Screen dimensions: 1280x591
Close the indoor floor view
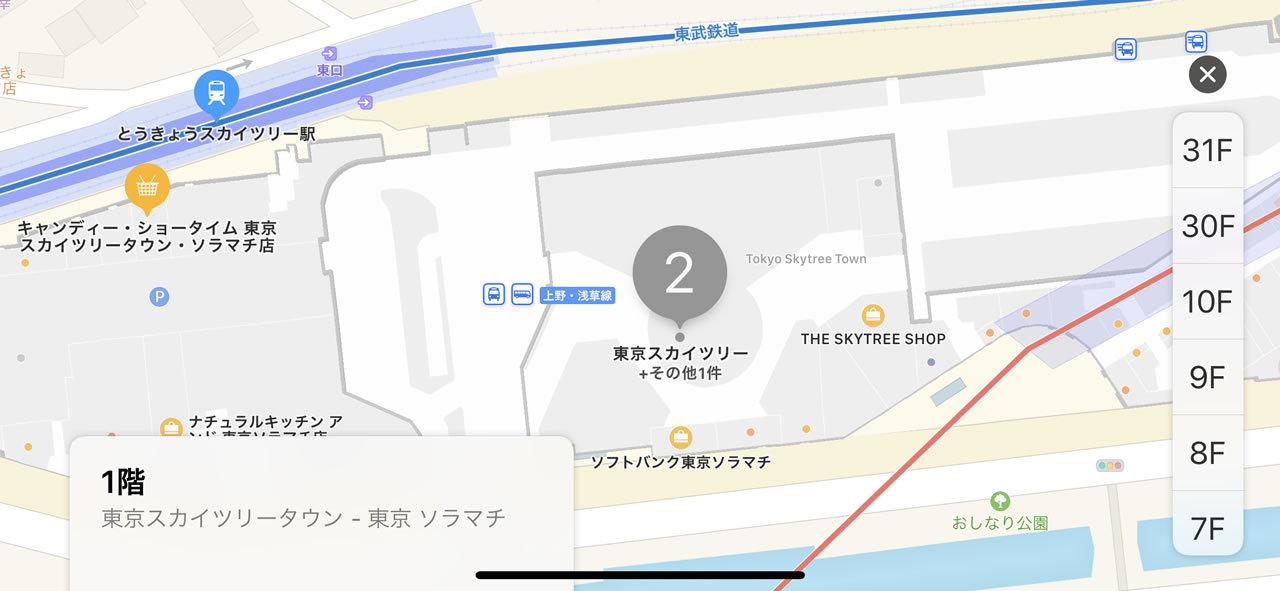[1207, 75]
